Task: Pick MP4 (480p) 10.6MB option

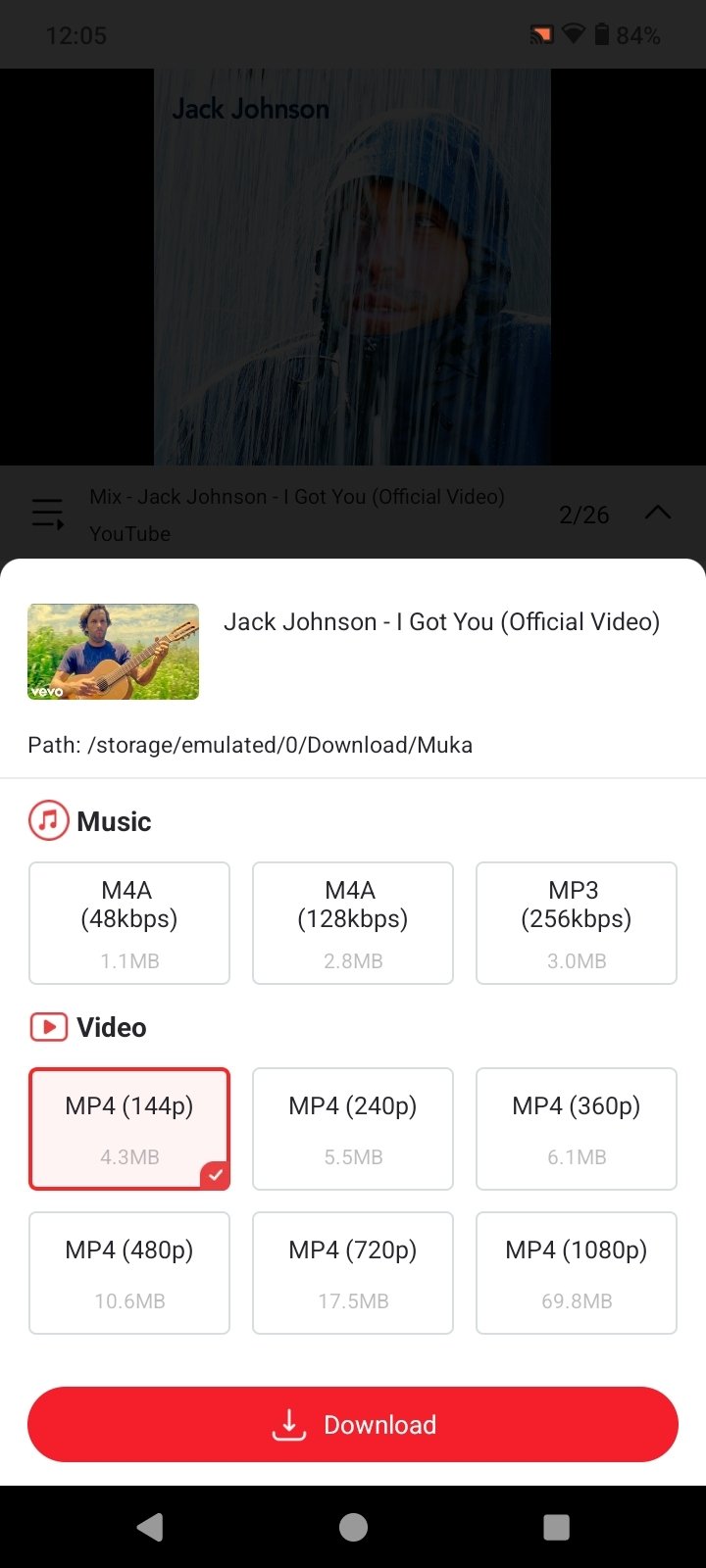Action: pyautogui.click(x=129, y=1273)
